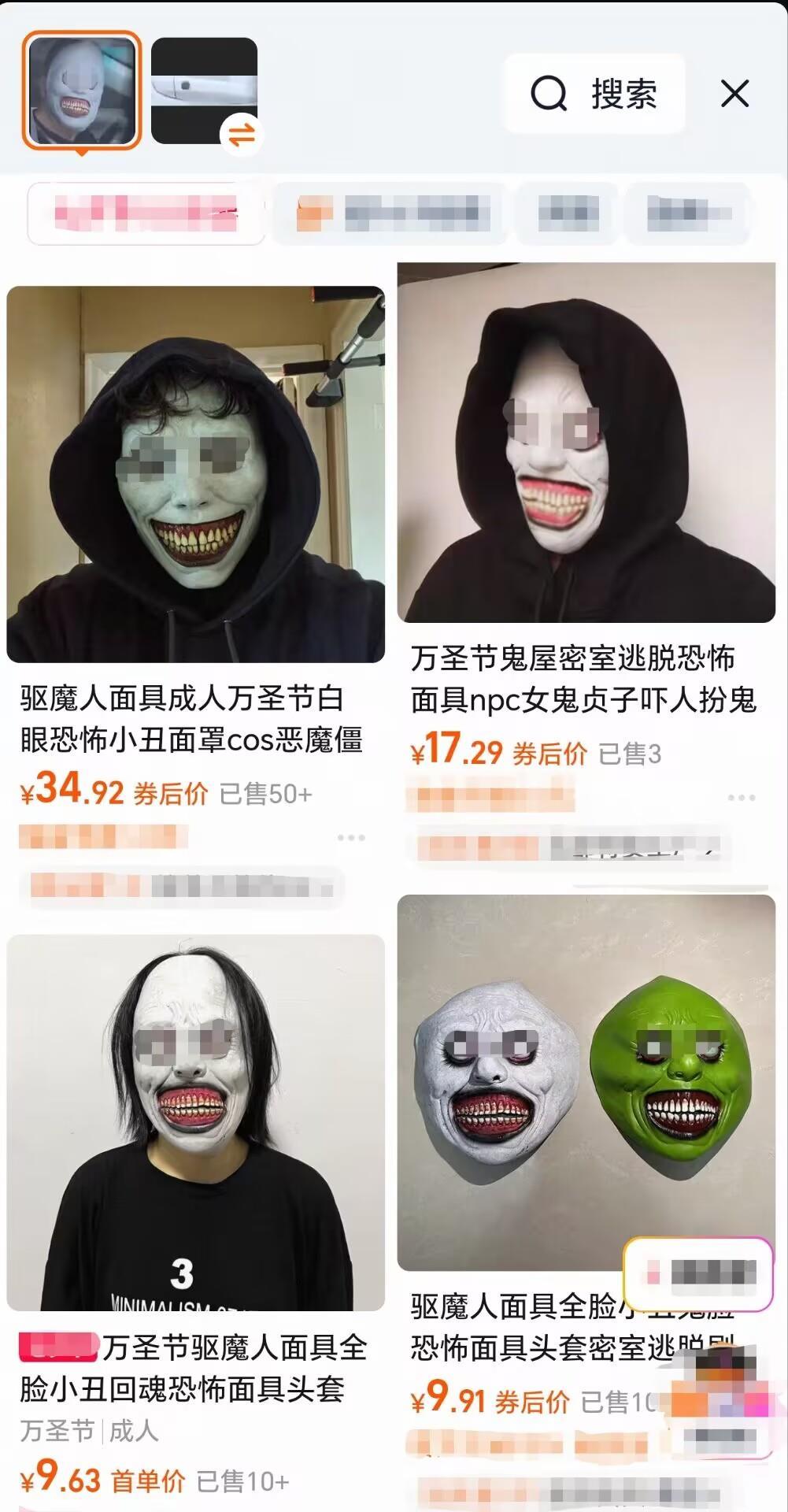This screenshot has height=1512, width=788.
Task: Close the image search results
Action: 734,94
